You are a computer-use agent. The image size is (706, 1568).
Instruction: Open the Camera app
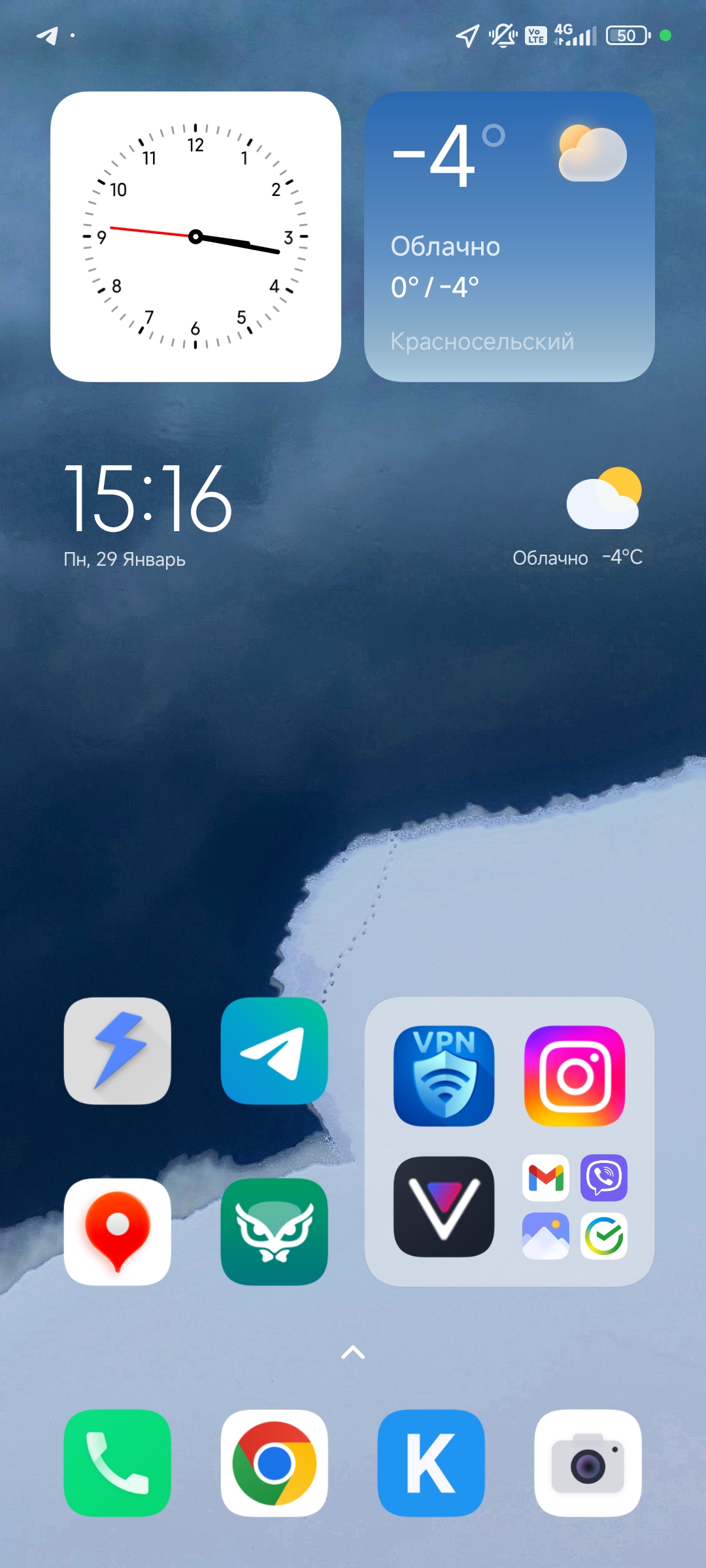pos(588,1463)
